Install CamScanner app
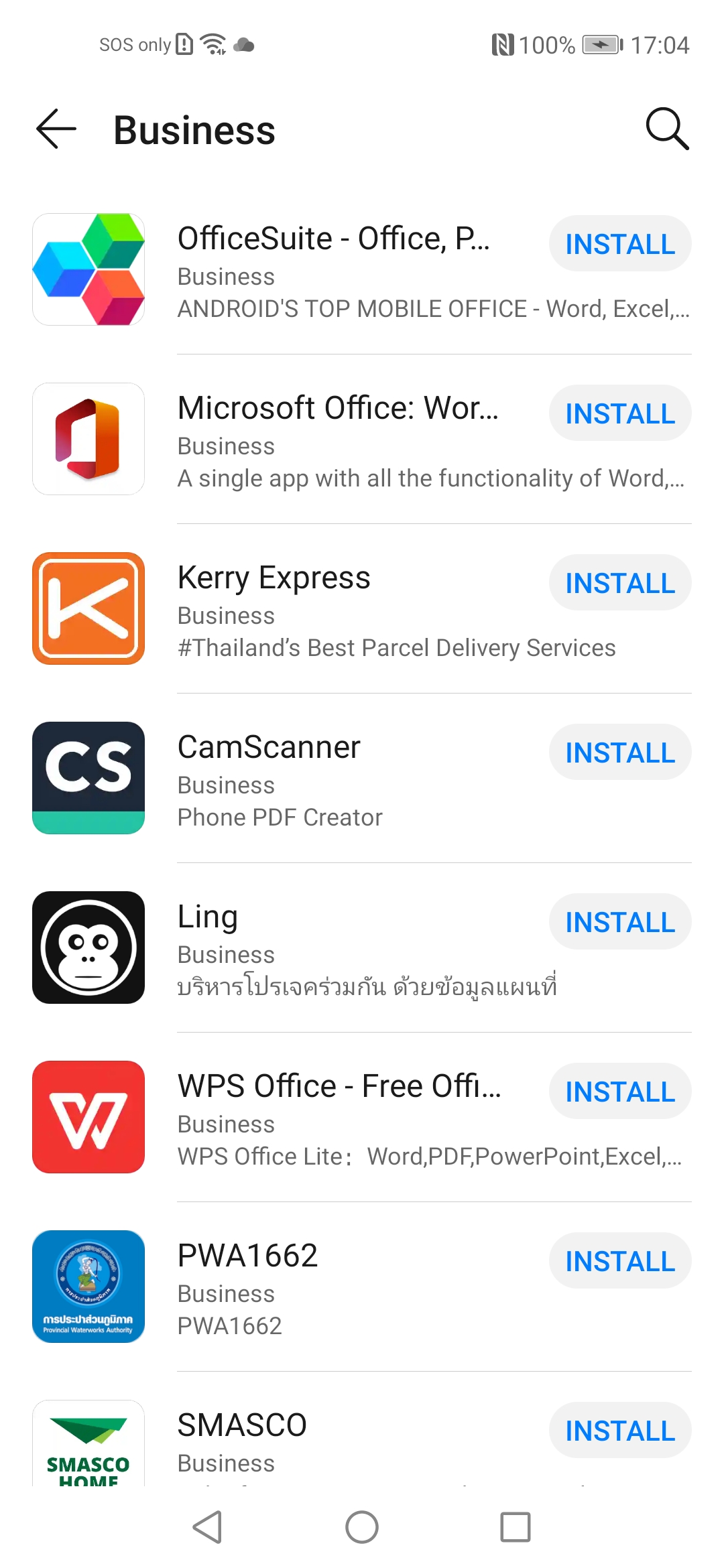 (x=619, y=753)
